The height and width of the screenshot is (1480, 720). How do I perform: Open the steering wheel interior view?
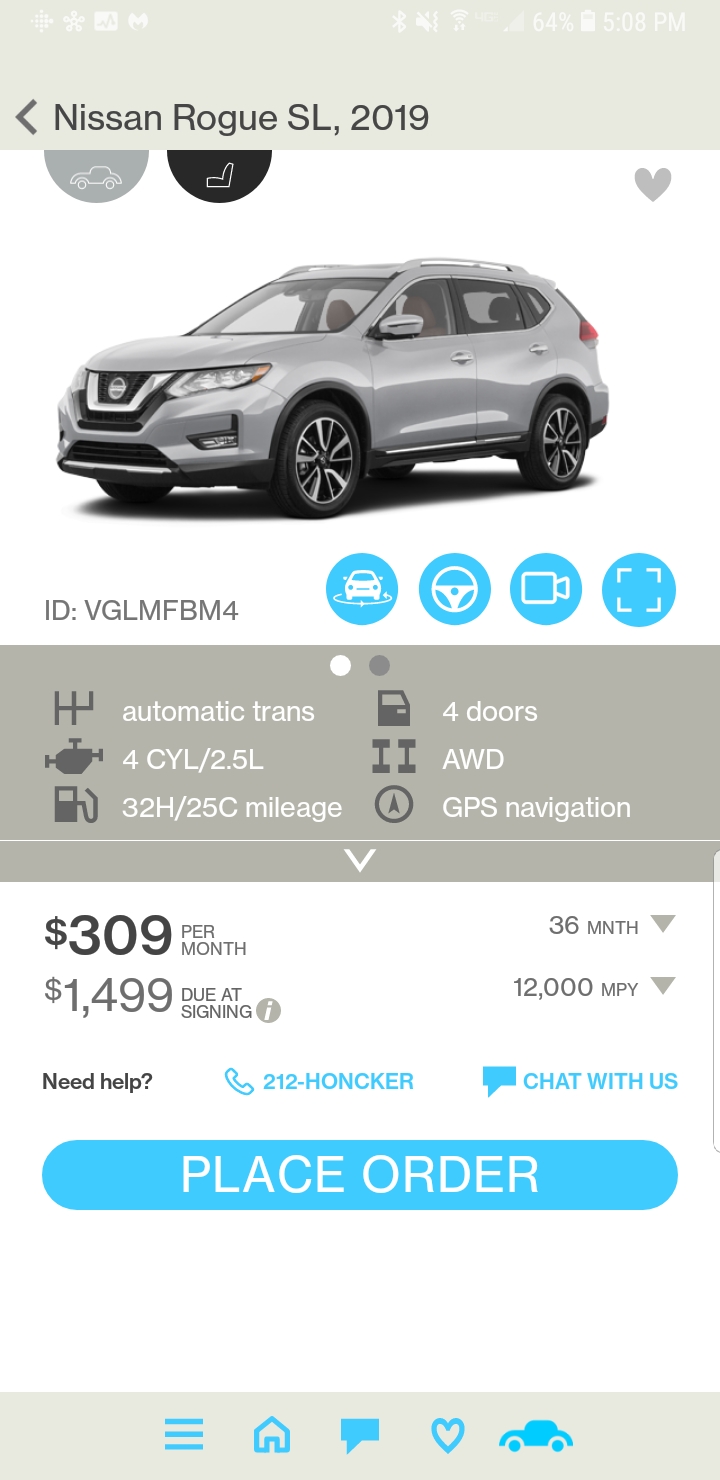(x=455, y=590)
